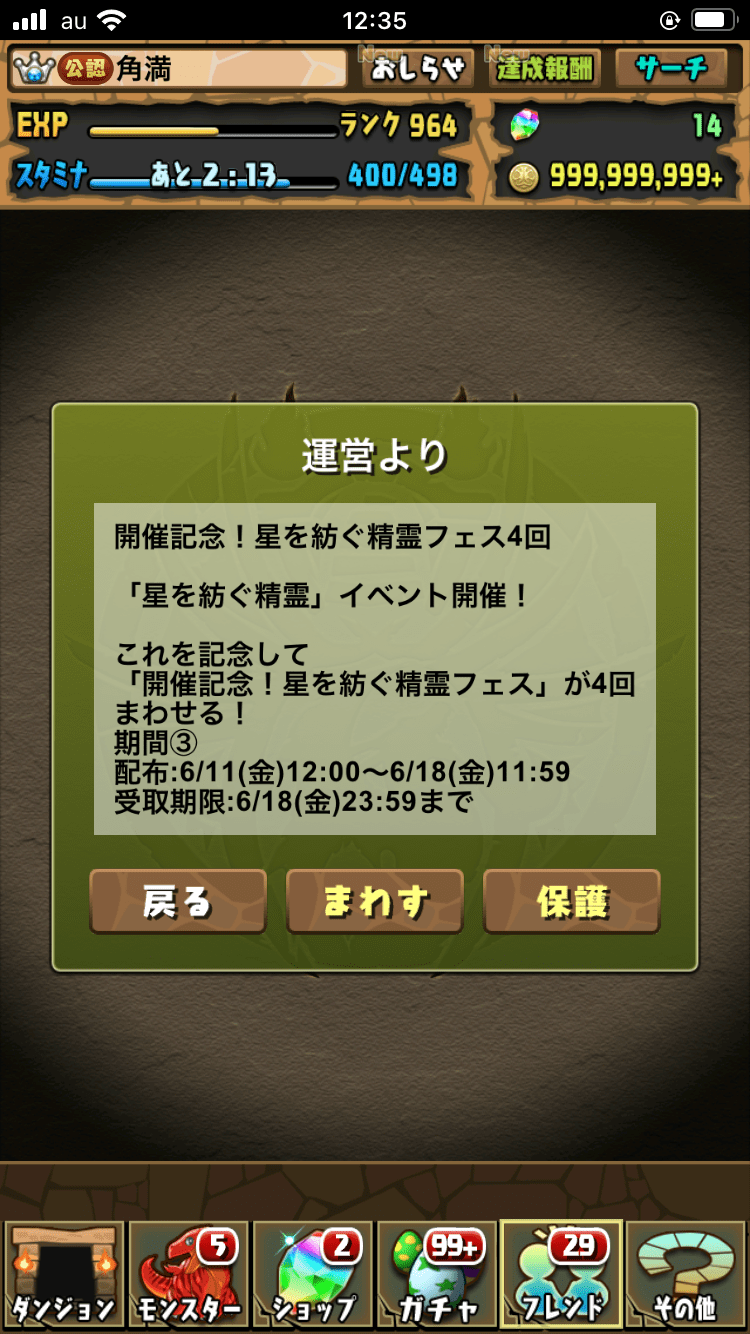This screenshot has height=1334, width=750.
Task: Switch to the ダンジョン tab
Action: [x=63, y=1274]
